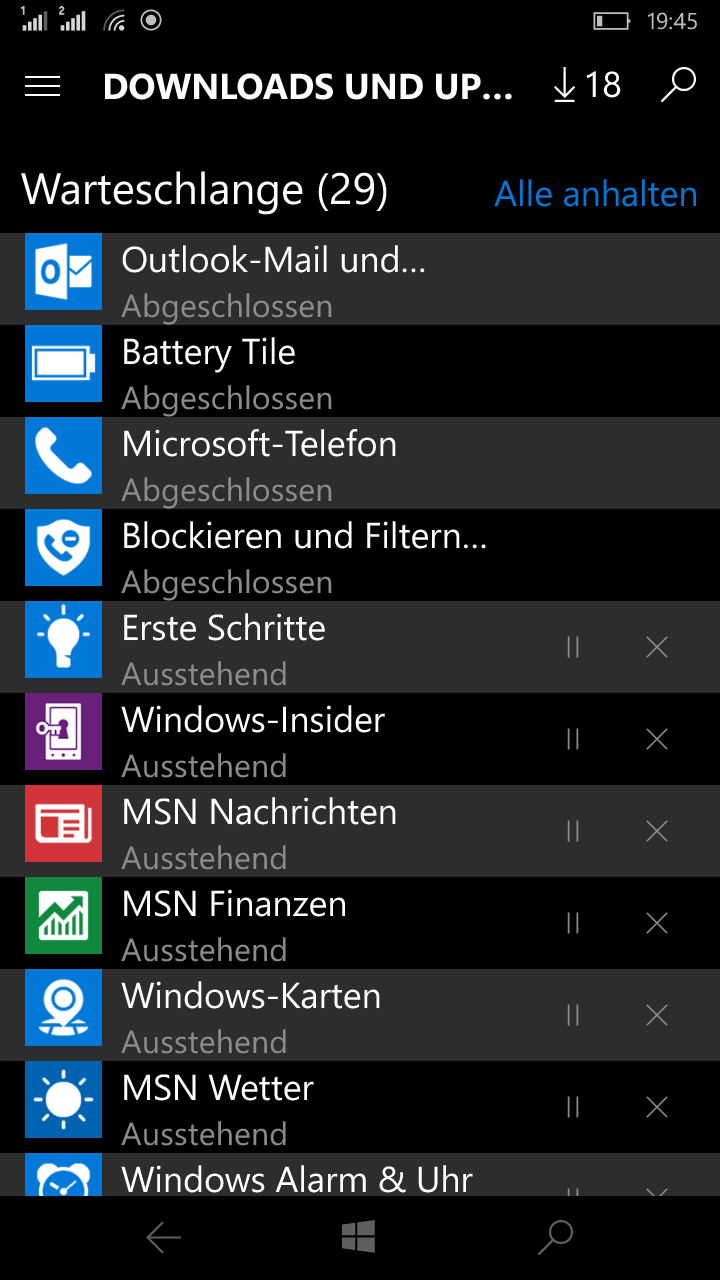This screenshot has width=720, height=1280.
Task: Pause the MSN Nachrichten download
Action: (x=573, y=831)
